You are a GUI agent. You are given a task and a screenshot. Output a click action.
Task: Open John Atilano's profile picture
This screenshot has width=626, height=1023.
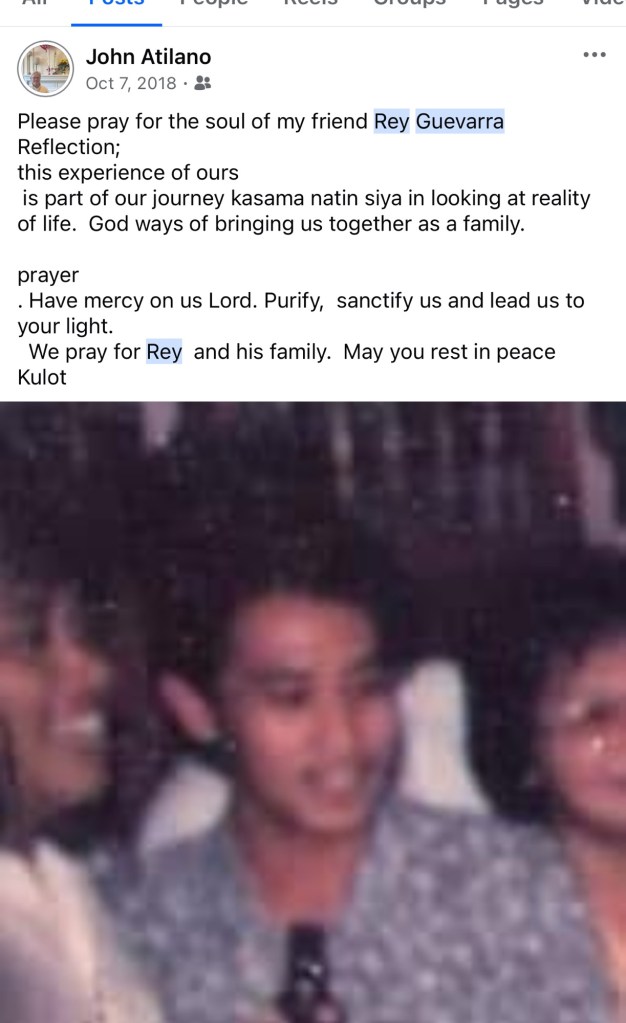[46, 69]
